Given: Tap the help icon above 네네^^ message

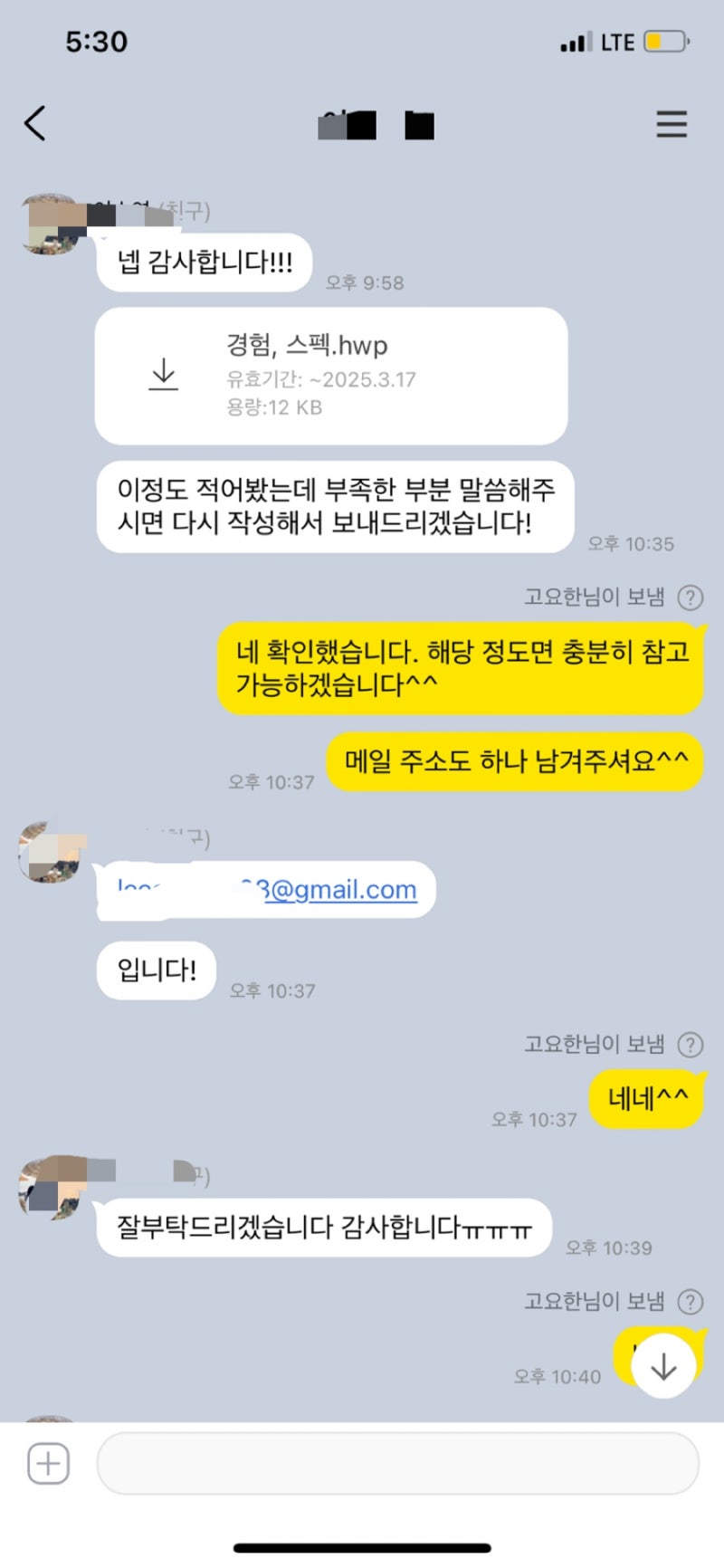Looking at the screenshot, I should [x=691, y=1045].
